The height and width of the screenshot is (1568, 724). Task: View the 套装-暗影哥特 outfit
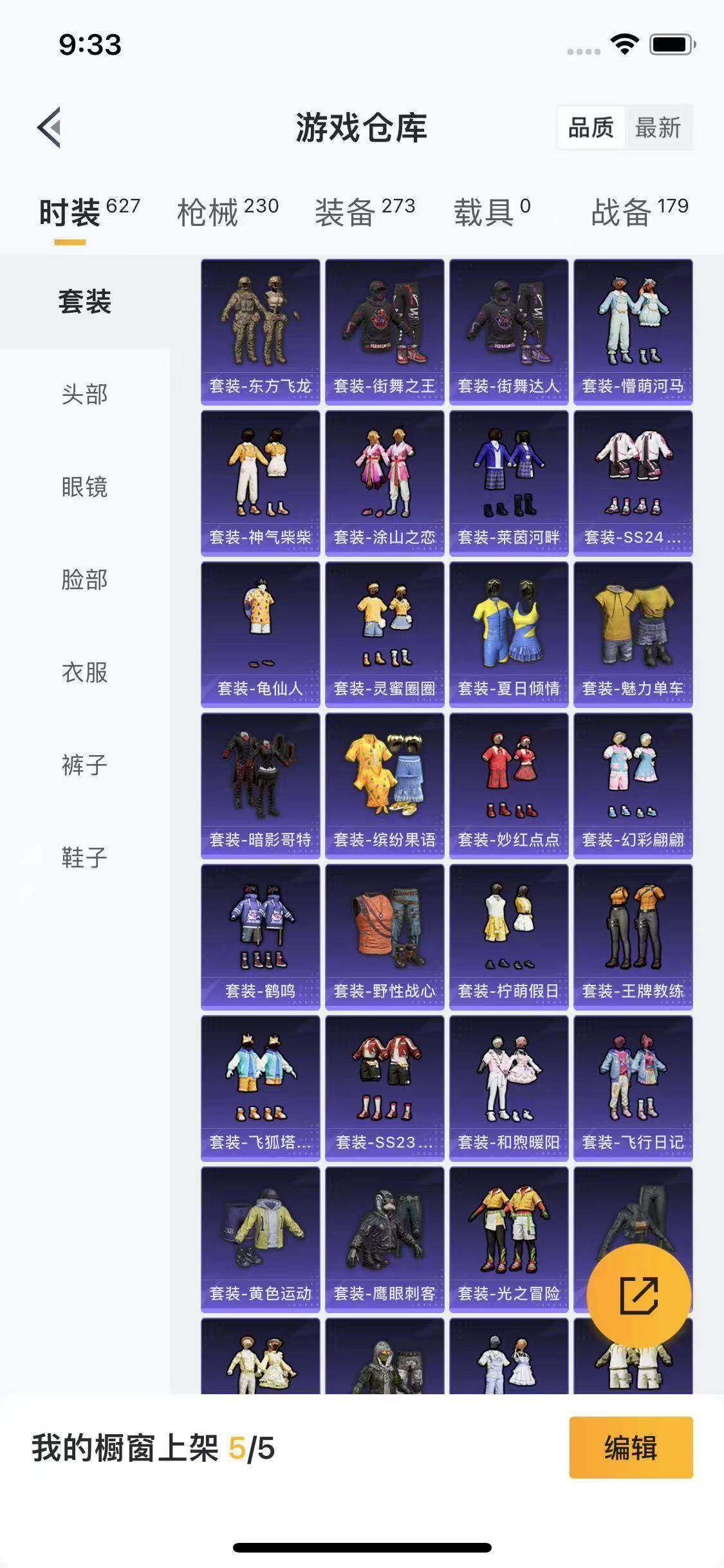[x=261, y=786]
